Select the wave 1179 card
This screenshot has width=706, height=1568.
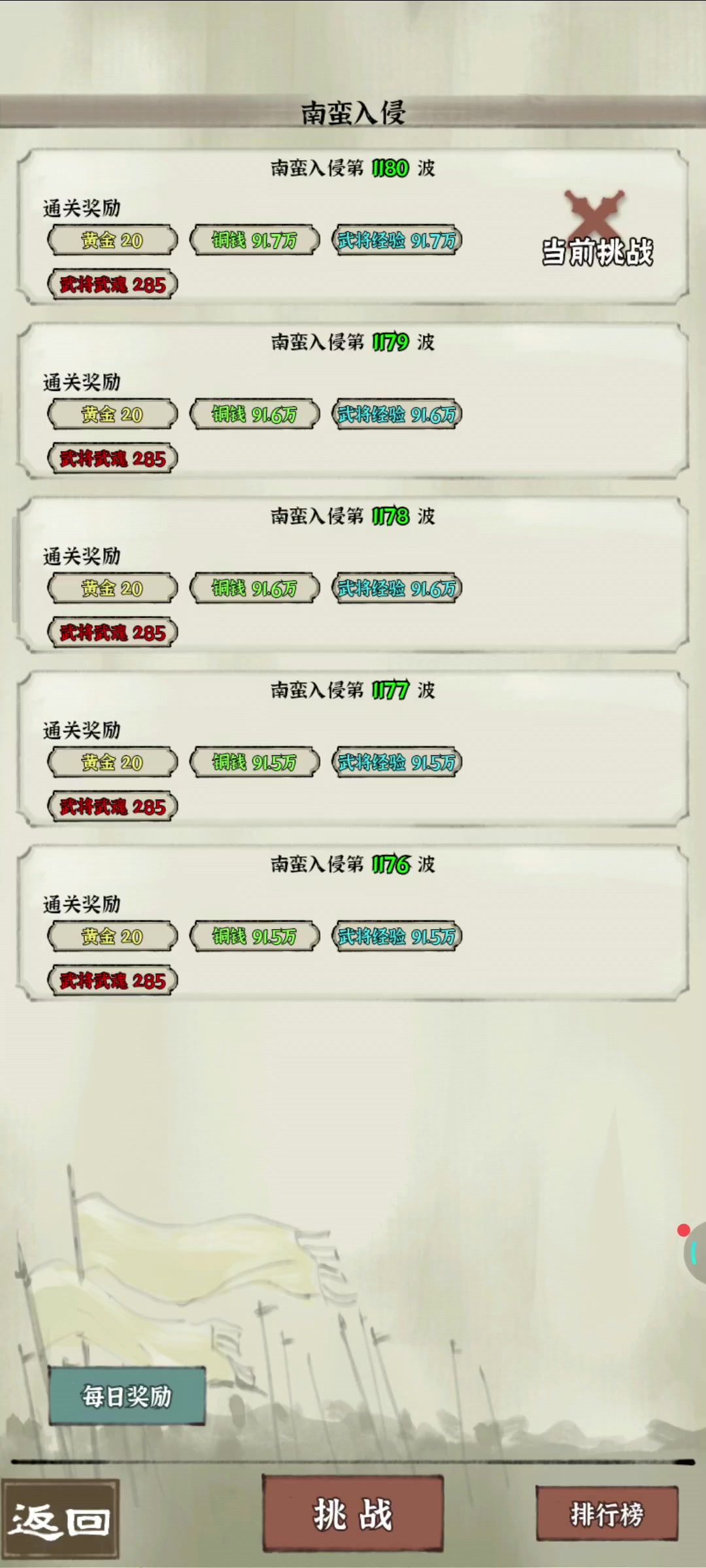[353, 401]
